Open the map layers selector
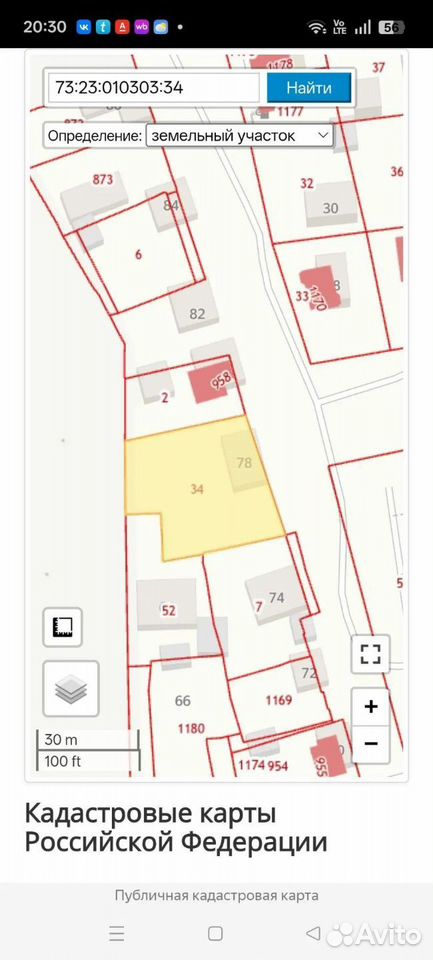Viewport: 433px width, 960px height. coord(70,689)
